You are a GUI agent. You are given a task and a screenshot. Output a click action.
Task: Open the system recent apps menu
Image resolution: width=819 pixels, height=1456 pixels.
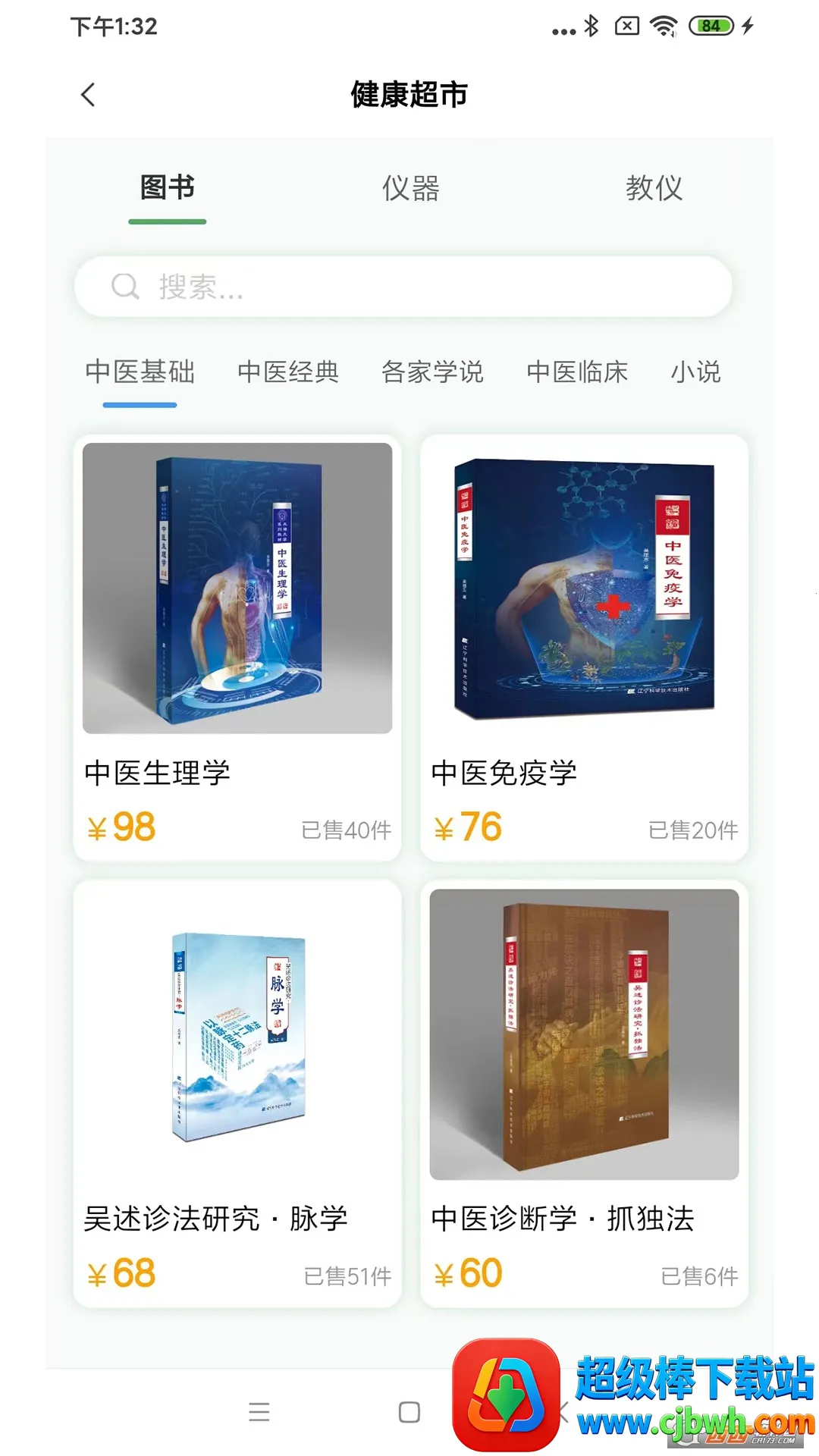tap(259, 1412)
